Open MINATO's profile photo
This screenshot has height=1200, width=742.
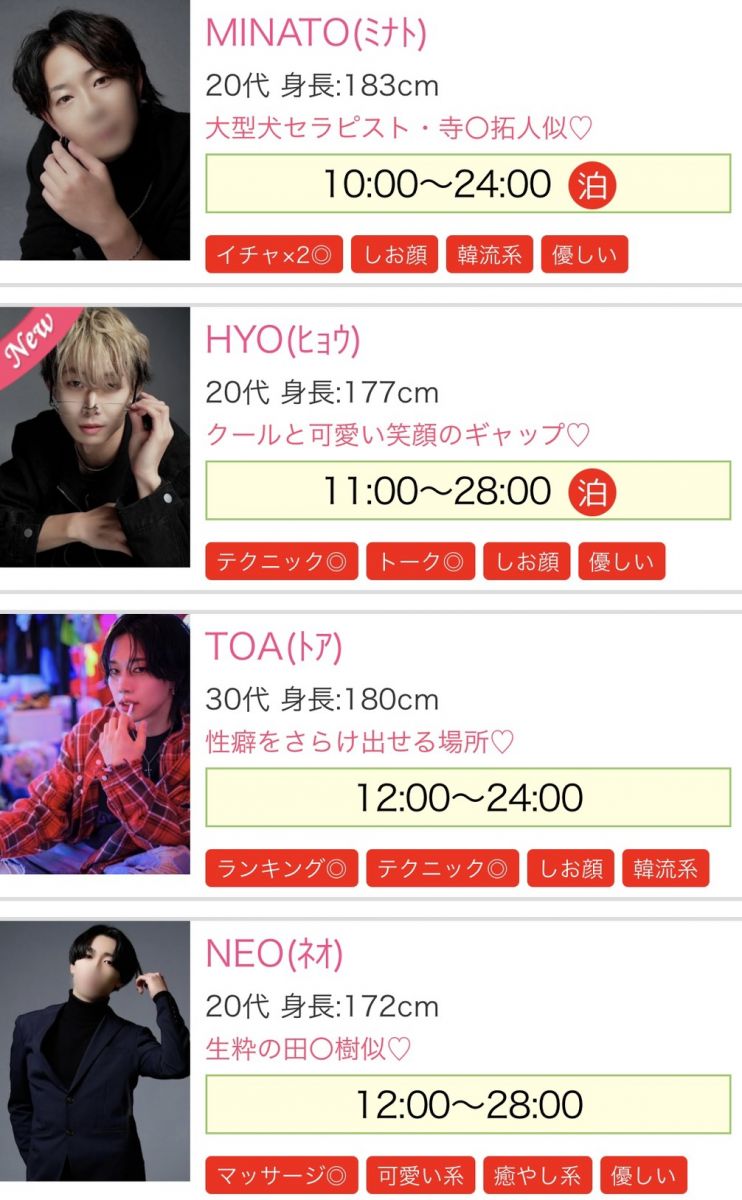(x=95, y=130)
